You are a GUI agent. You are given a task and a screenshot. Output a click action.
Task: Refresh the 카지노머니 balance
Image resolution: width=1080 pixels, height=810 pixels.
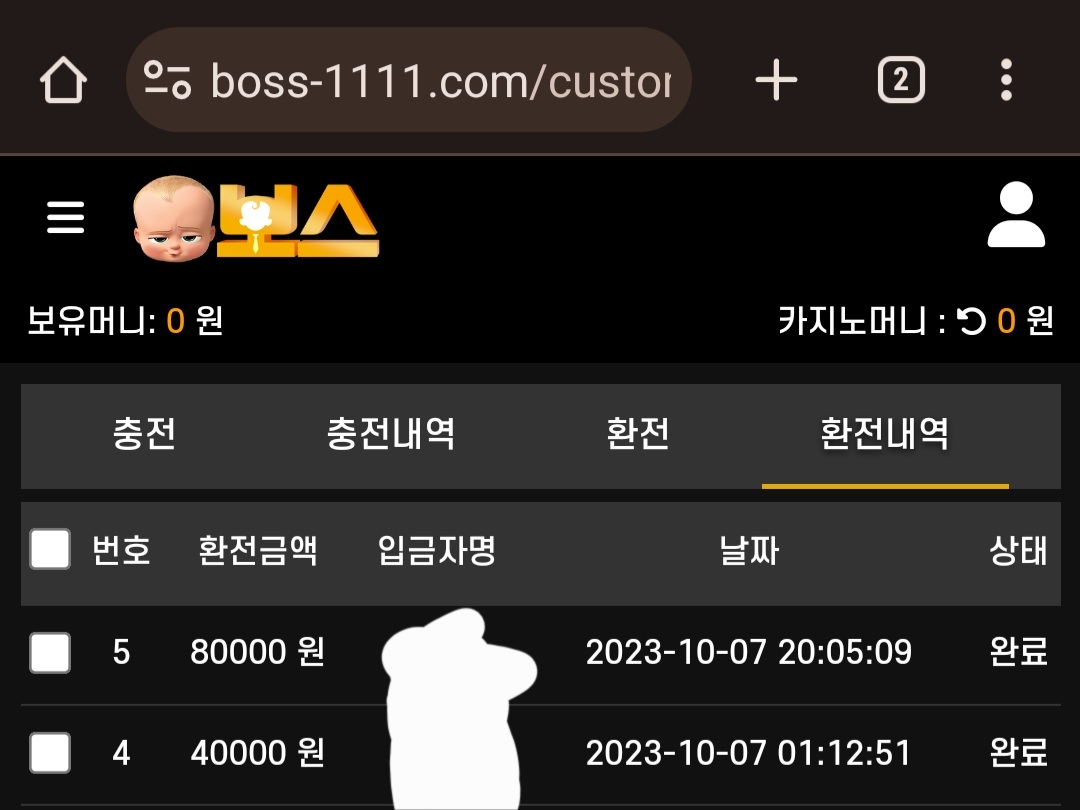point(971,321)
